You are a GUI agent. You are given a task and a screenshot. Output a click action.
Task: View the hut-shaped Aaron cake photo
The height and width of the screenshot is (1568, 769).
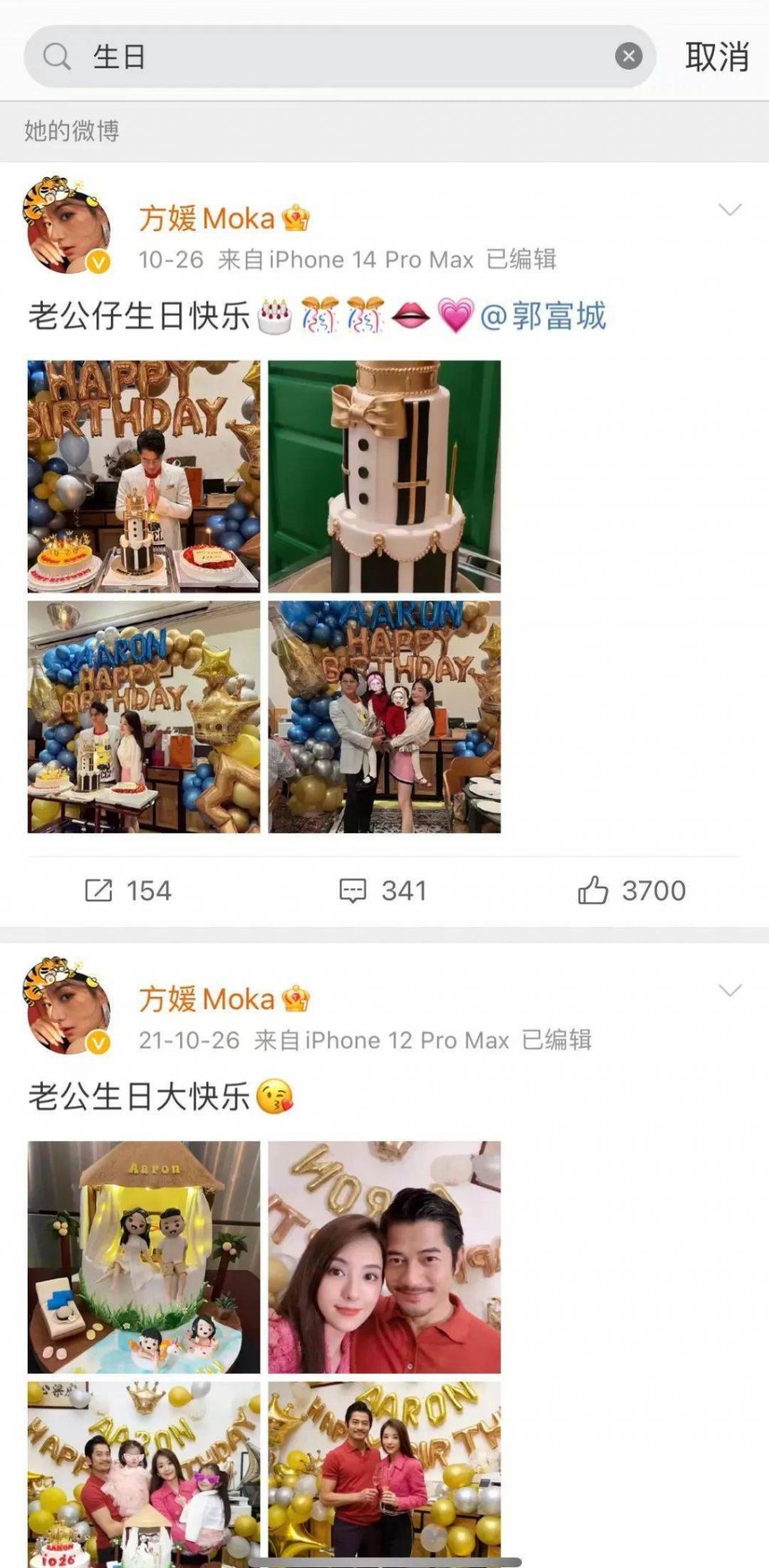click(x=144, y=1257)
